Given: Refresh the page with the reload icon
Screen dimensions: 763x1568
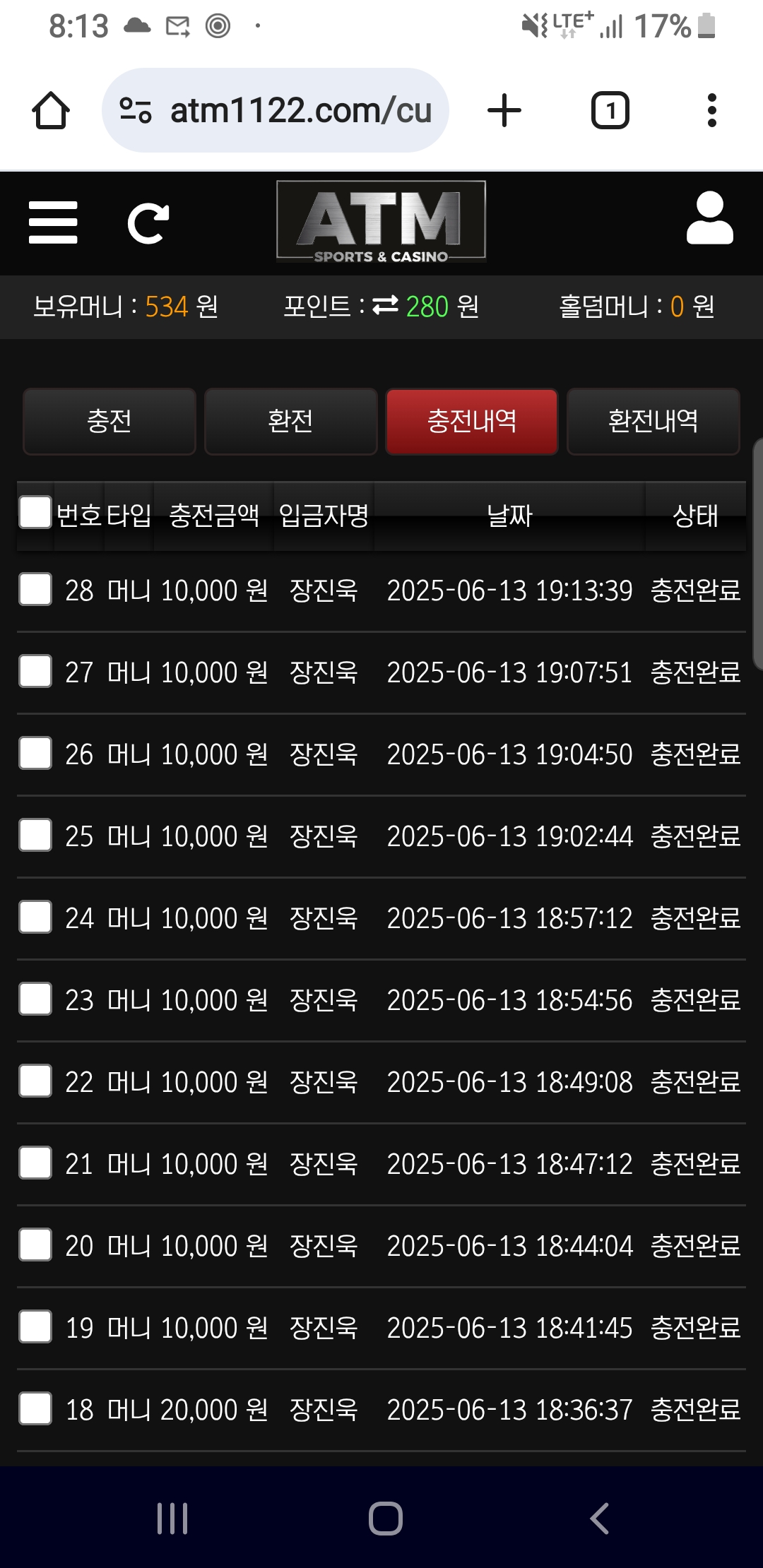Looking at the screenshot, I should (148, 223).
